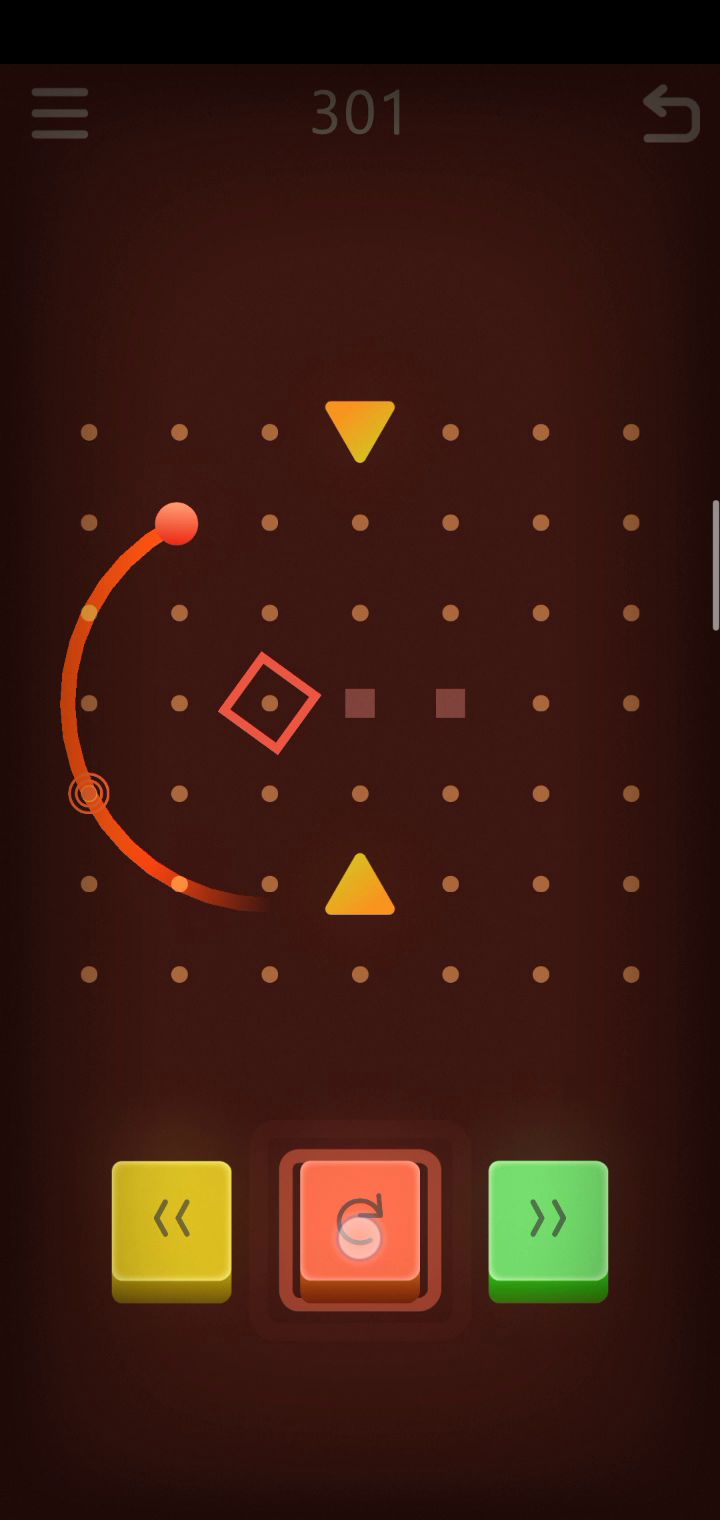Hit the red rotate button
This screenshot has height=1520, width=720.
(x=360, y=1224)
